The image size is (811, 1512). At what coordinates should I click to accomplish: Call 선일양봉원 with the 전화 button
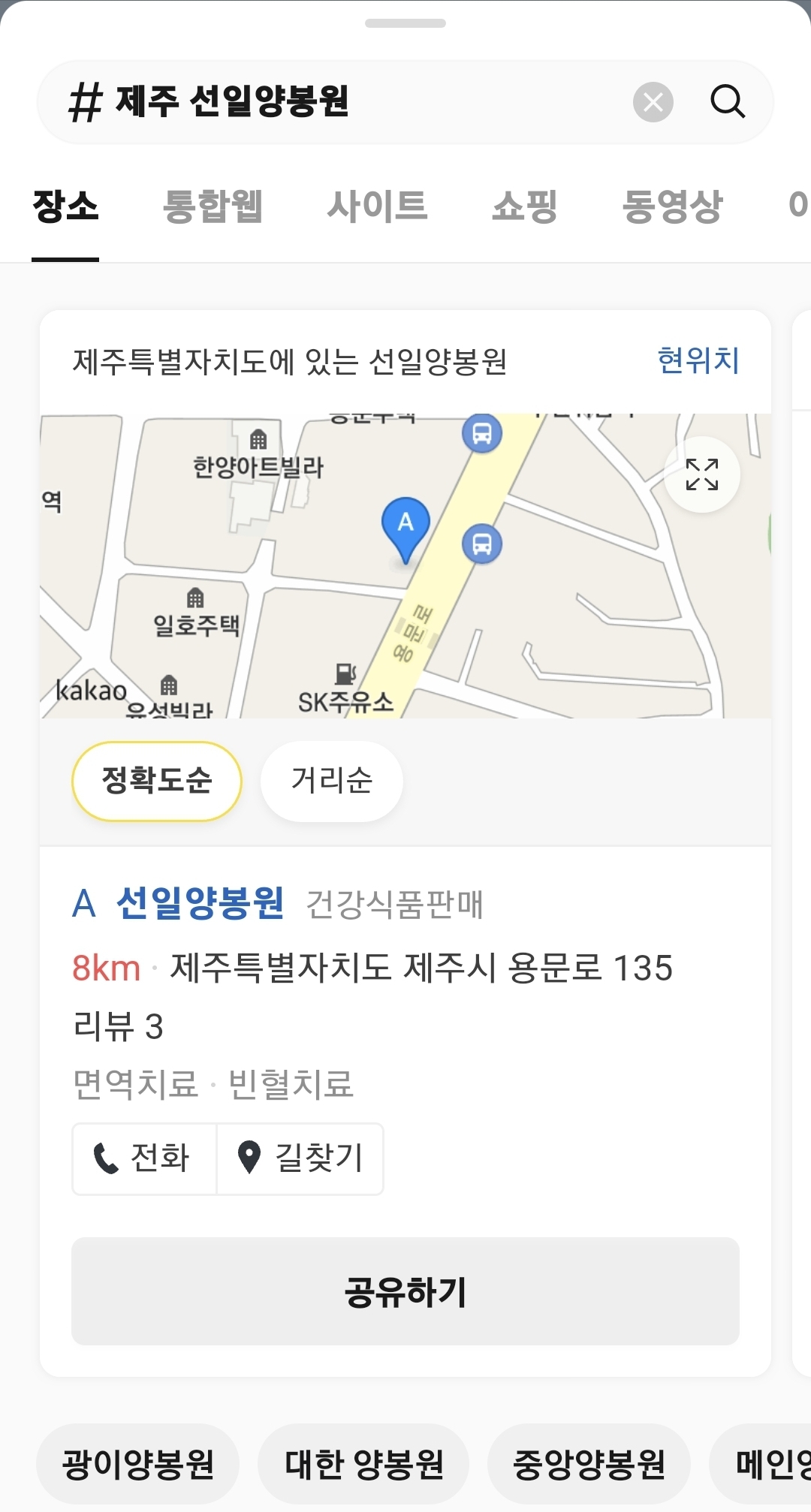144,1158
